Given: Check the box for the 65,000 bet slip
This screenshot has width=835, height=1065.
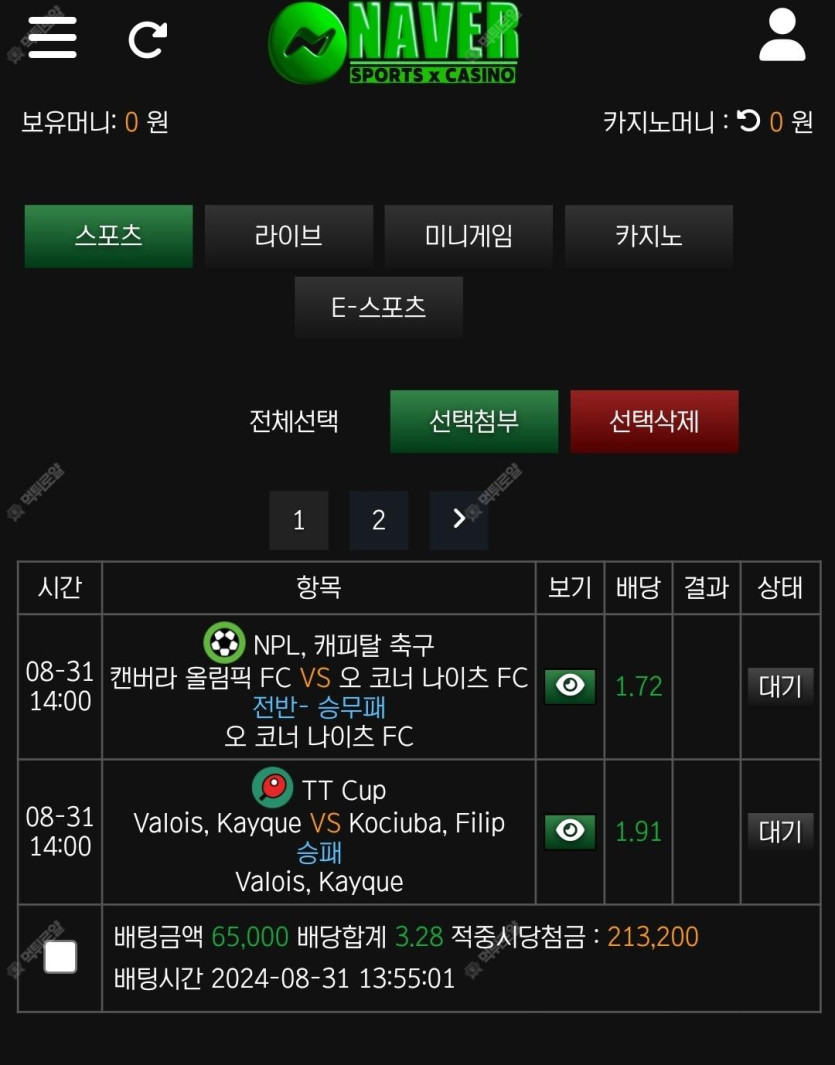Looking at the screenshot, I should [x=60, y=957].
